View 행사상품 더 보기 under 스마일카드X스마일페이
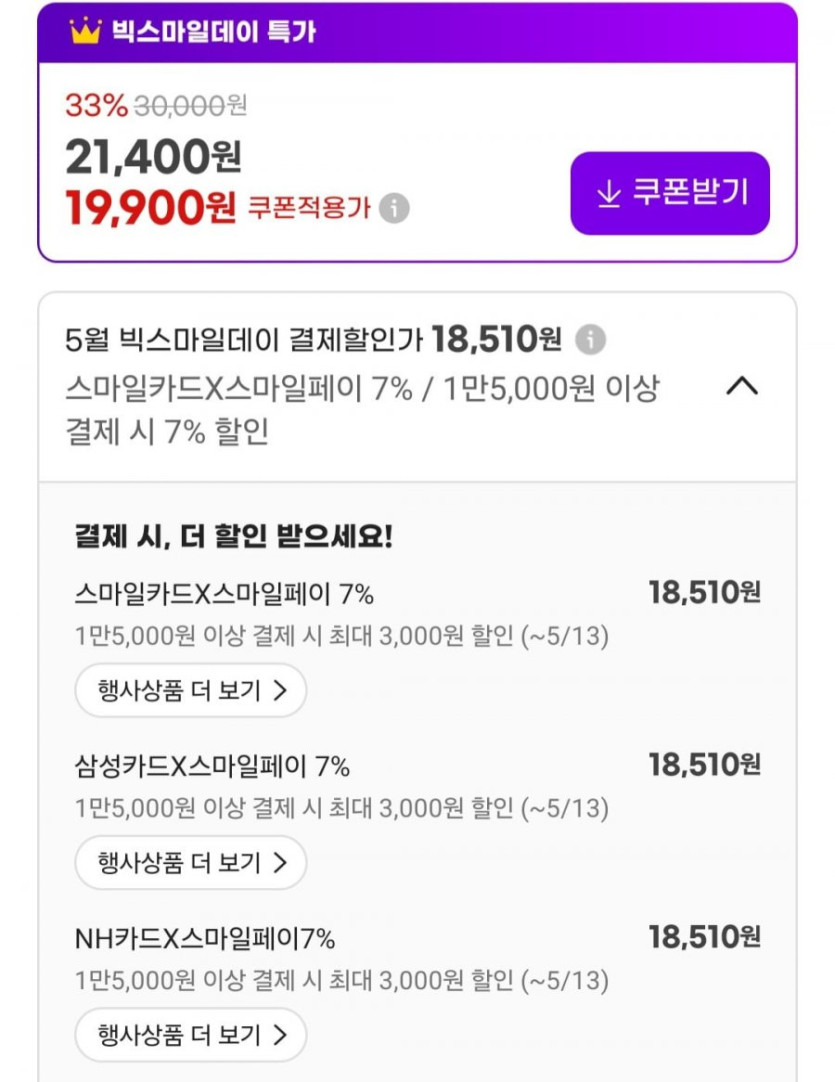The width and height of the screenshot is (835, 1082). [191, 690]
